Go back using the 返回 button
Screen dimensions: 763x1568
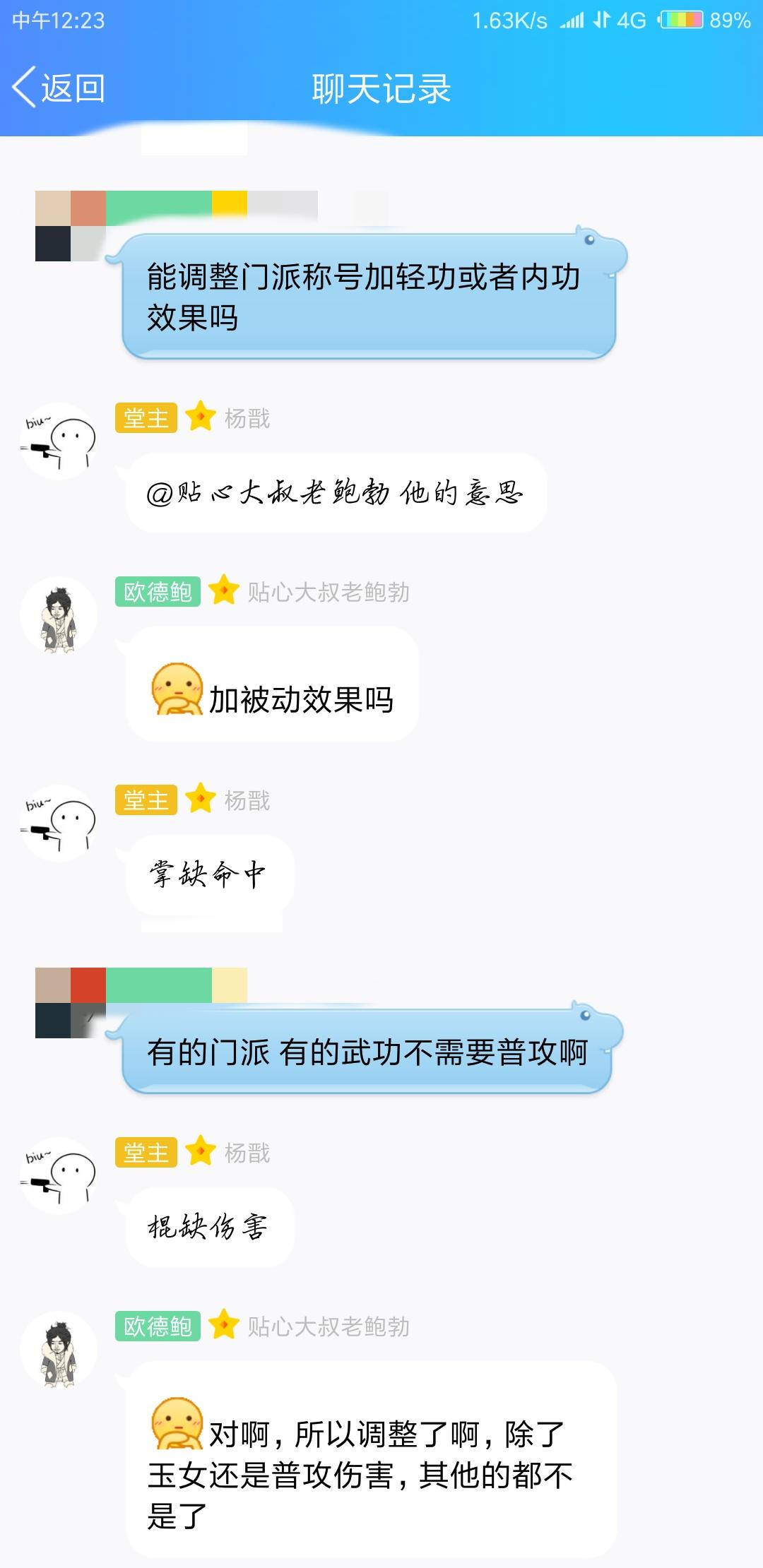(59, 88)
